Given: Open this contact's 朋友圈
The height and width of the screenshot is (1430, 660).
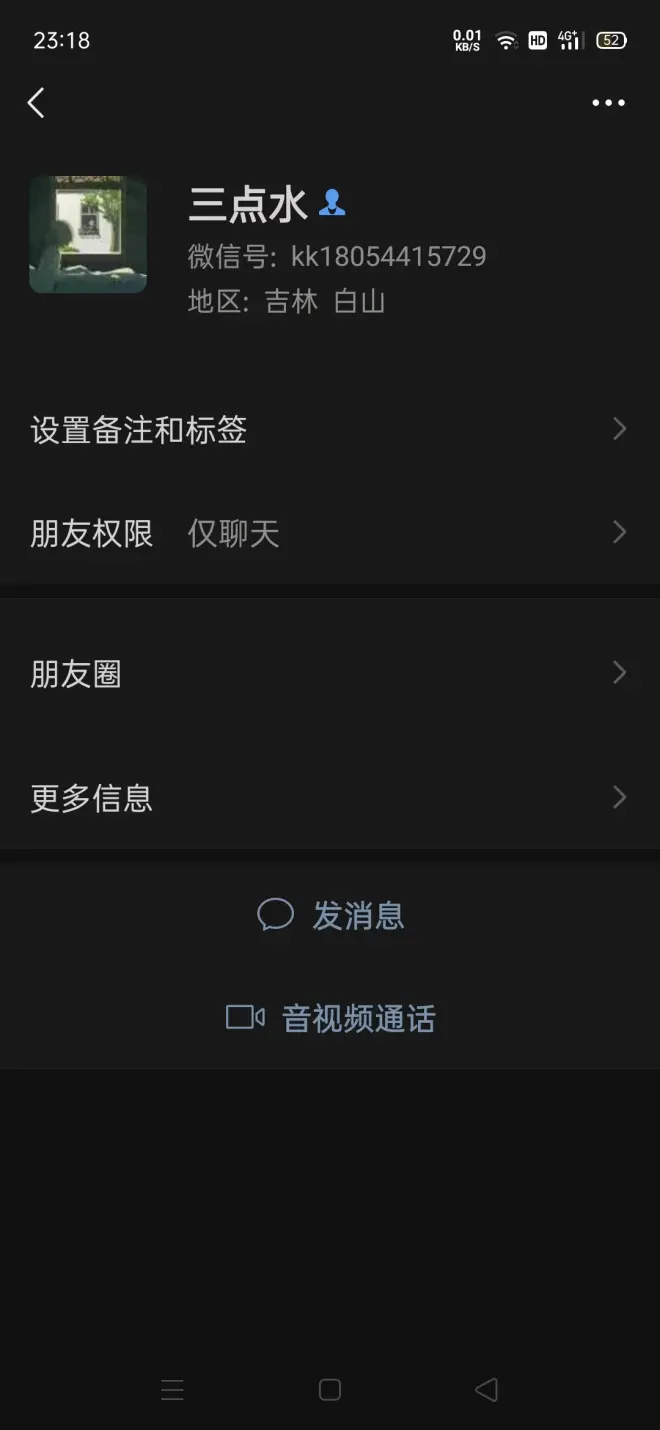Looking at the screenshot, I should click(x=330, y=674).
